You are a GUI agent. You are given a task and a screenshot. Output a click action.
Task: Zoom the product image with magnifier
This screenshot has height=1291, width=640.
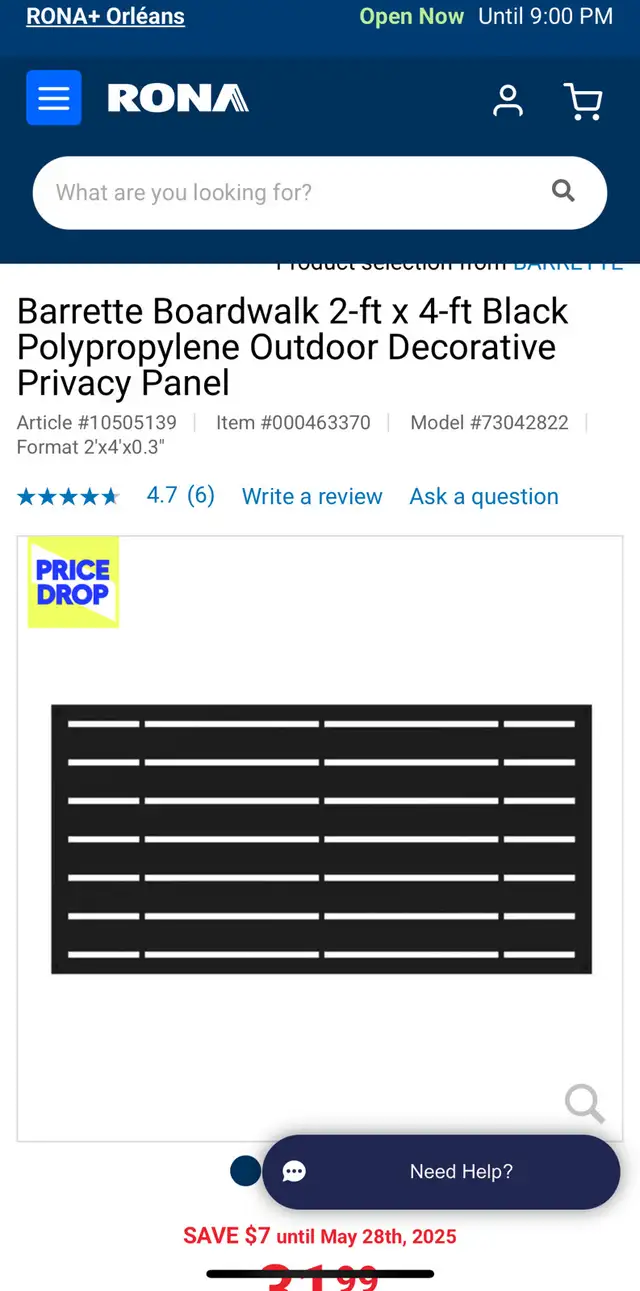pyautogui.click(x=584, y=1104)
